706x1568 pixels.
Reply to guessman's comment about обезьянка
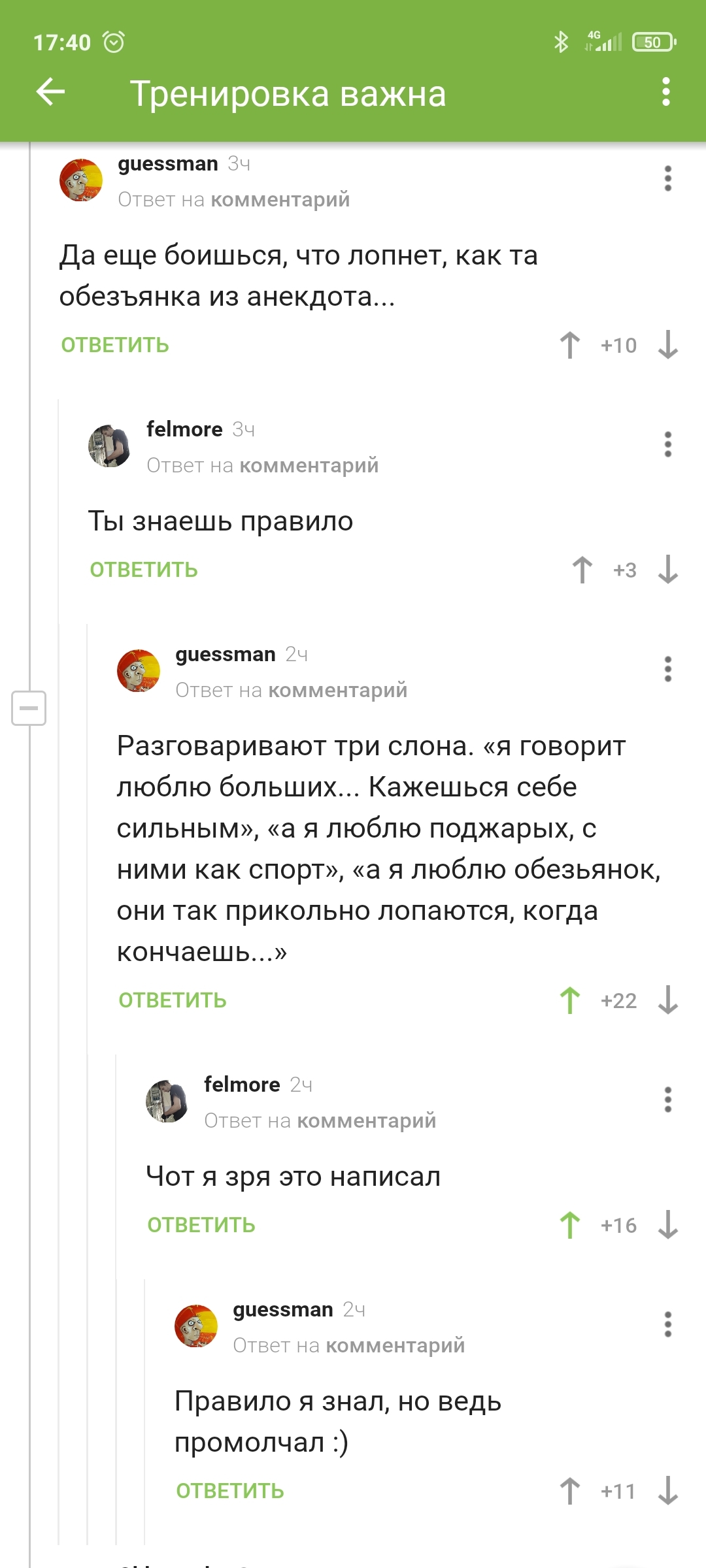coord(115,345)
